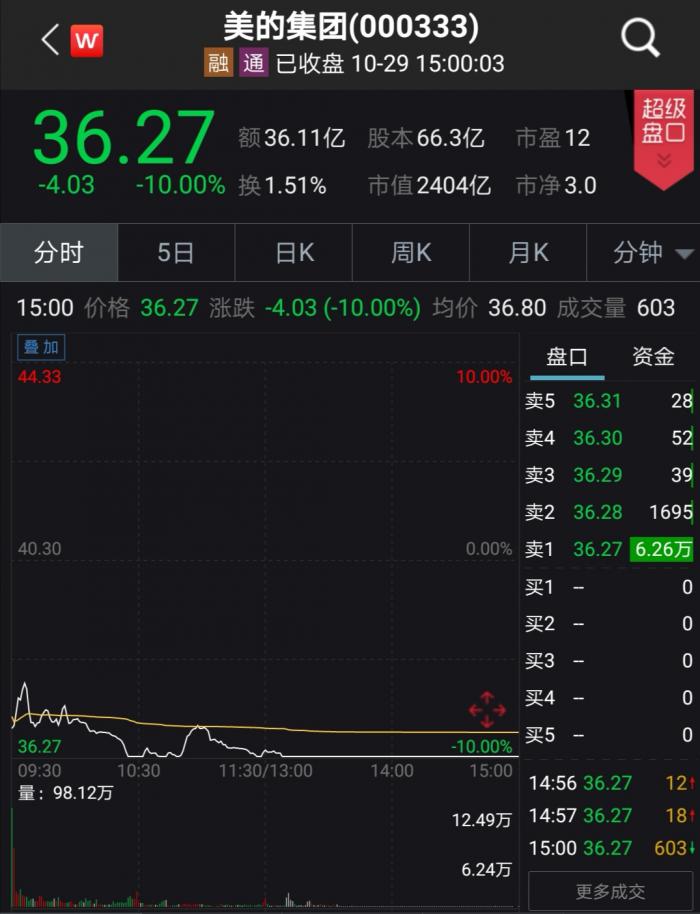The width and height of the screenshot is (700, 914).
Task: Open 更多成交 trade list
Action: [x=611, y=891]
